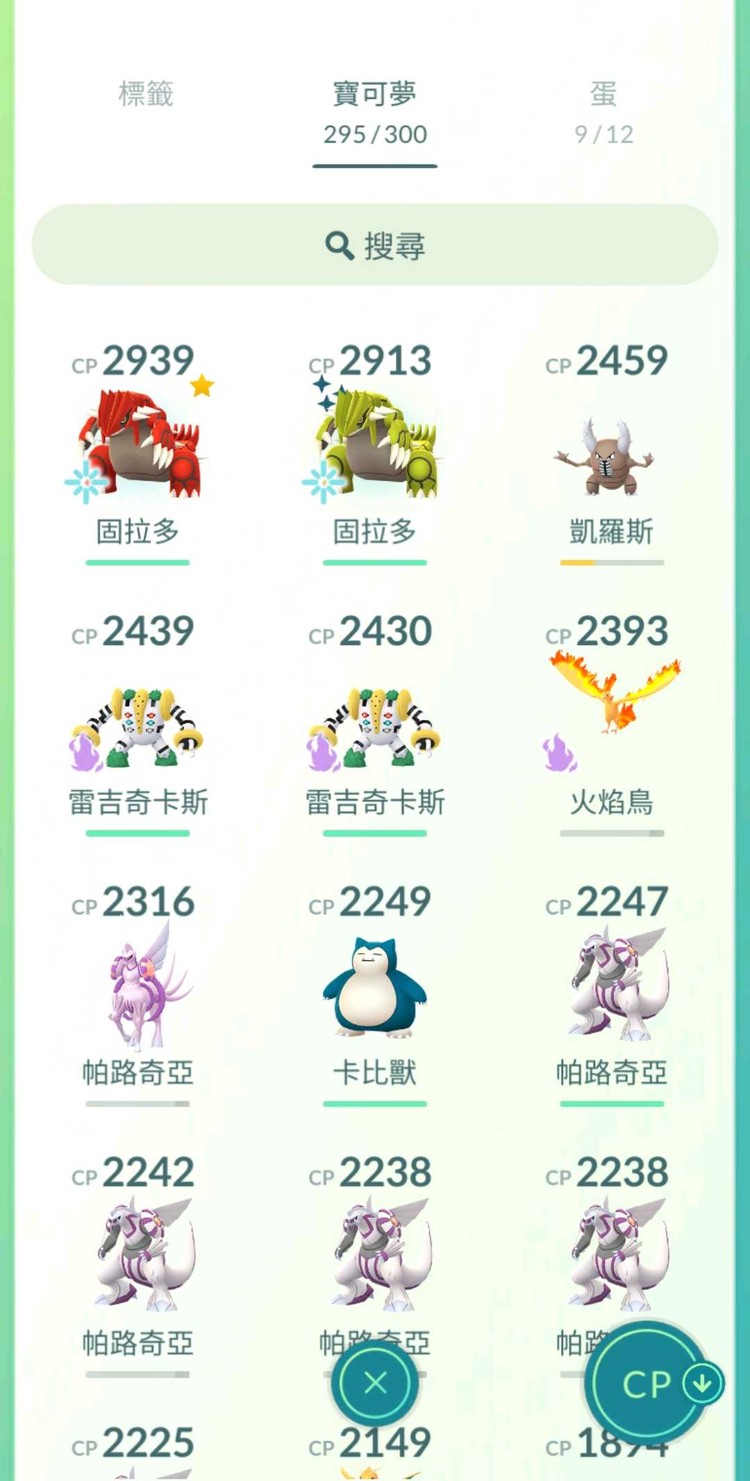Click the search magnifier icon in the 搜尋 bar
Image resolution: width=750 pixels, height=1481 pixels.
click(x=339, y=245)
